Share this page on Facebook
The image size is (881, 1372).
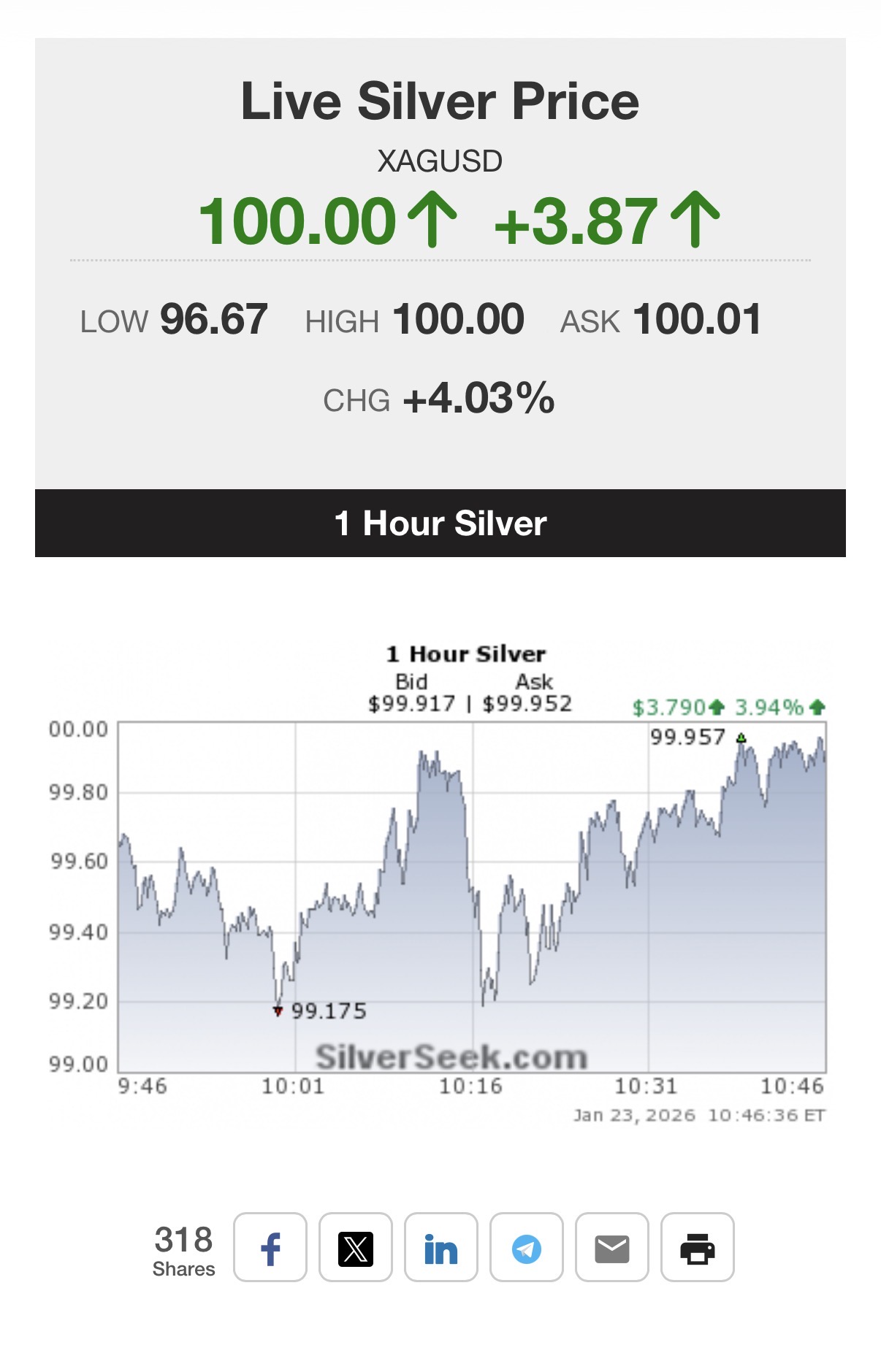coord(270,1247)
